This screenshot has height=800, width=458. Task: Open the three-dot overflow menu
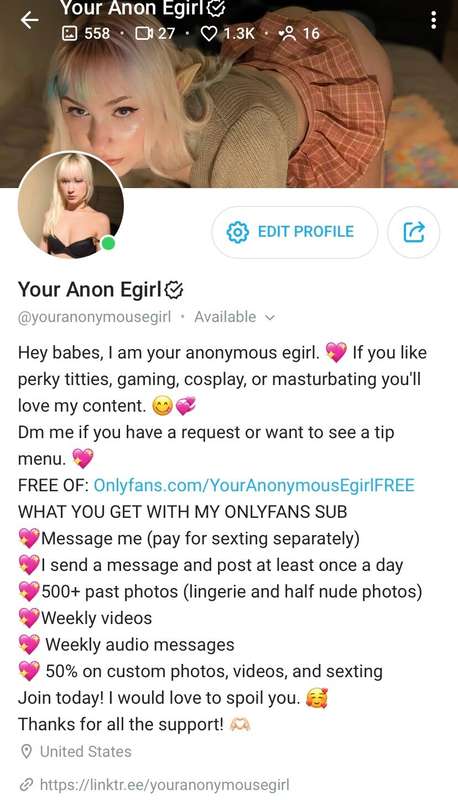click(434, 20)
